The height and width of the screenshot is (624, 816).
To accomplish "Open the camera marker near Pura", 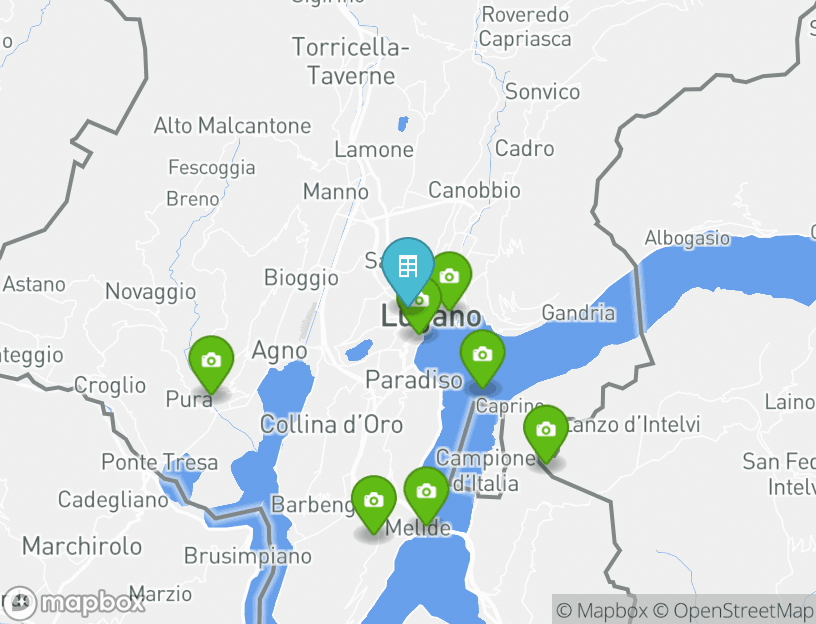I will tap(211, 360).
